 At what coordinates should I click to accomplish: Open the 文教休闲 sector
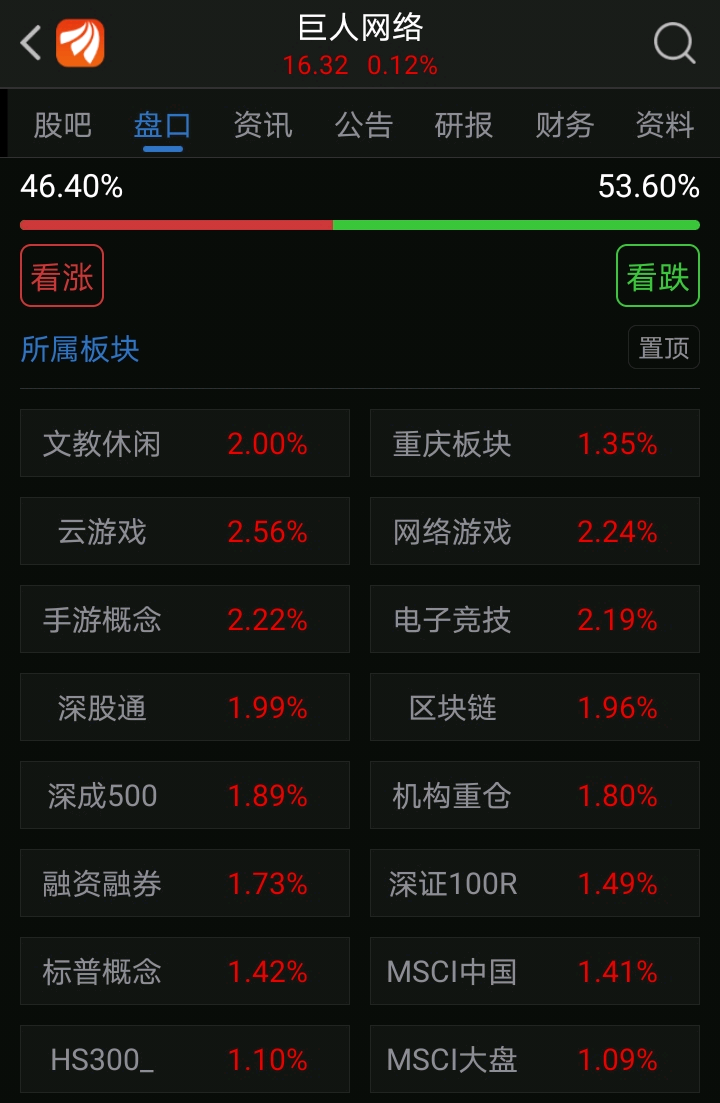(184, 443)
